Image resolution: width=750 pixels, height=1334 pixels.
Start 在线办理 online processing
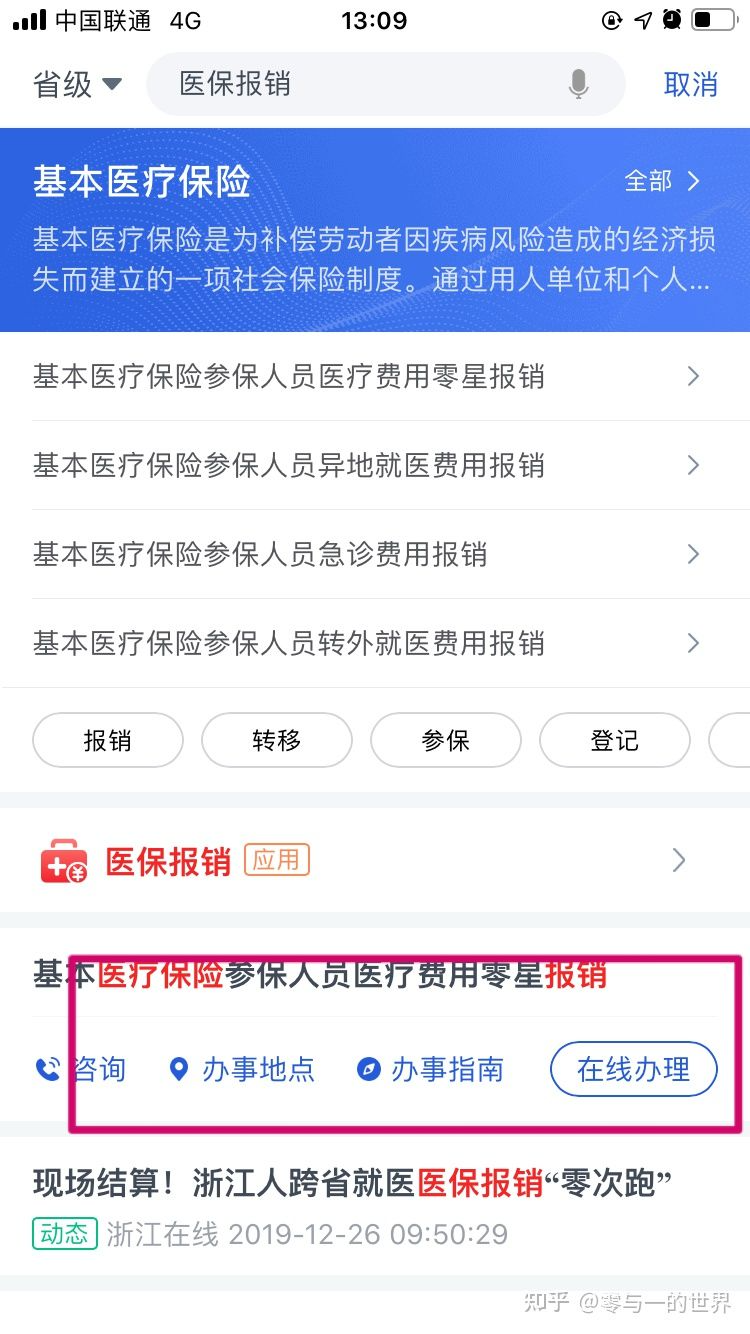tap(634, 1070)
